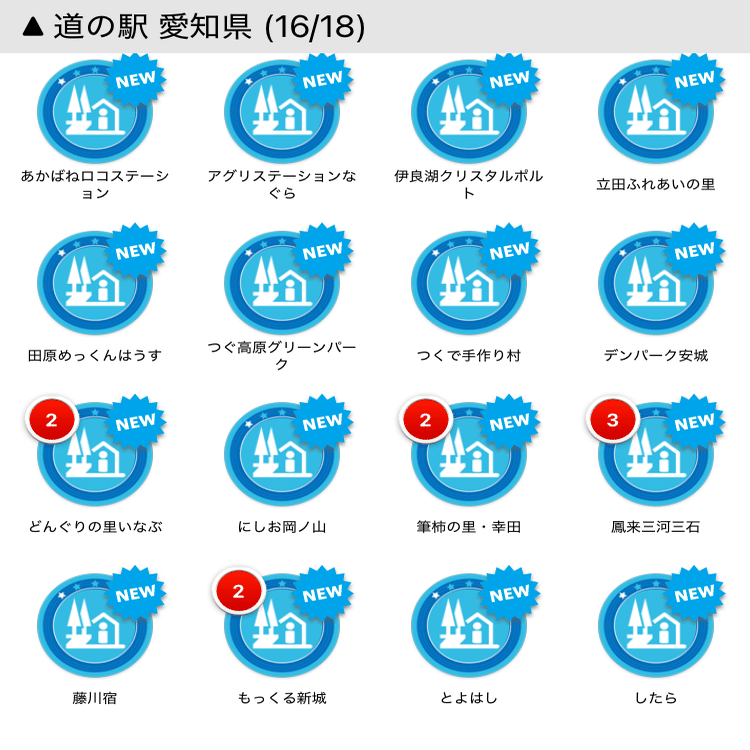Open the あかばねロコステーション badge
This screenshot has height=750, width=750.
tap(94, 111)
